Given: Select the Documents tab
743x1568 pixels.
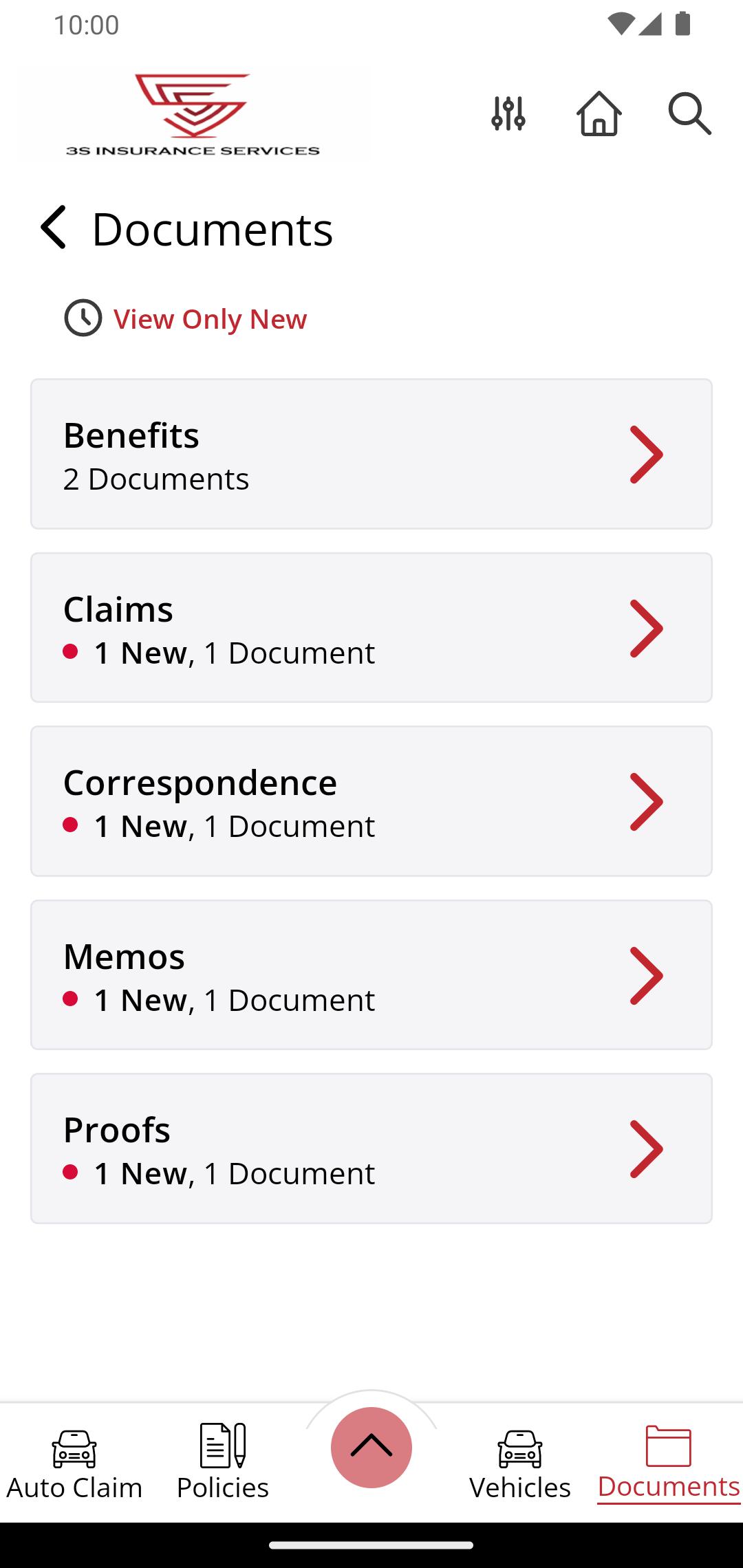Looking at the screenshot, I should click(x=669, y=1463).
